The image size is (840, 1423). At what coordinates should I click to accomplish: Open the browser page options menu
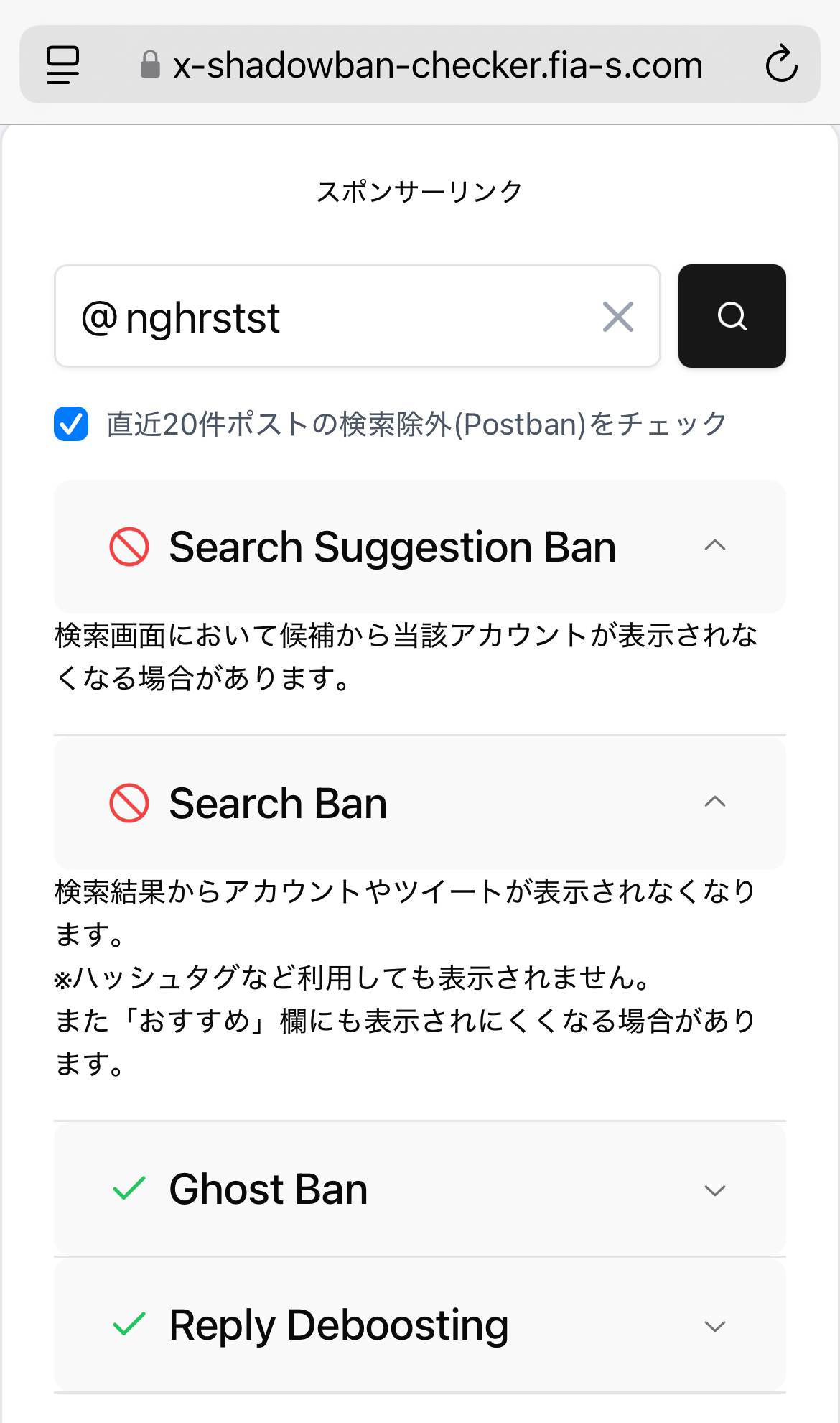63,65
